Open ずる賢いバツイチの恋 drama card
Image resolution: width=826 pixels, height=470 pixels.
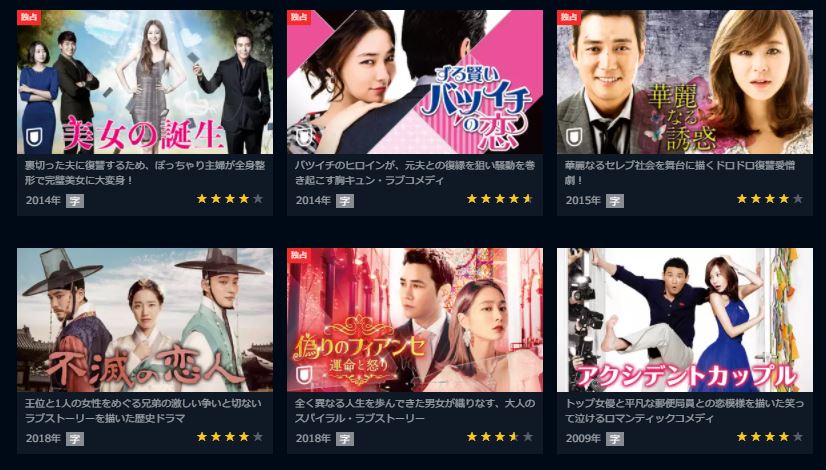coord(415,83)
